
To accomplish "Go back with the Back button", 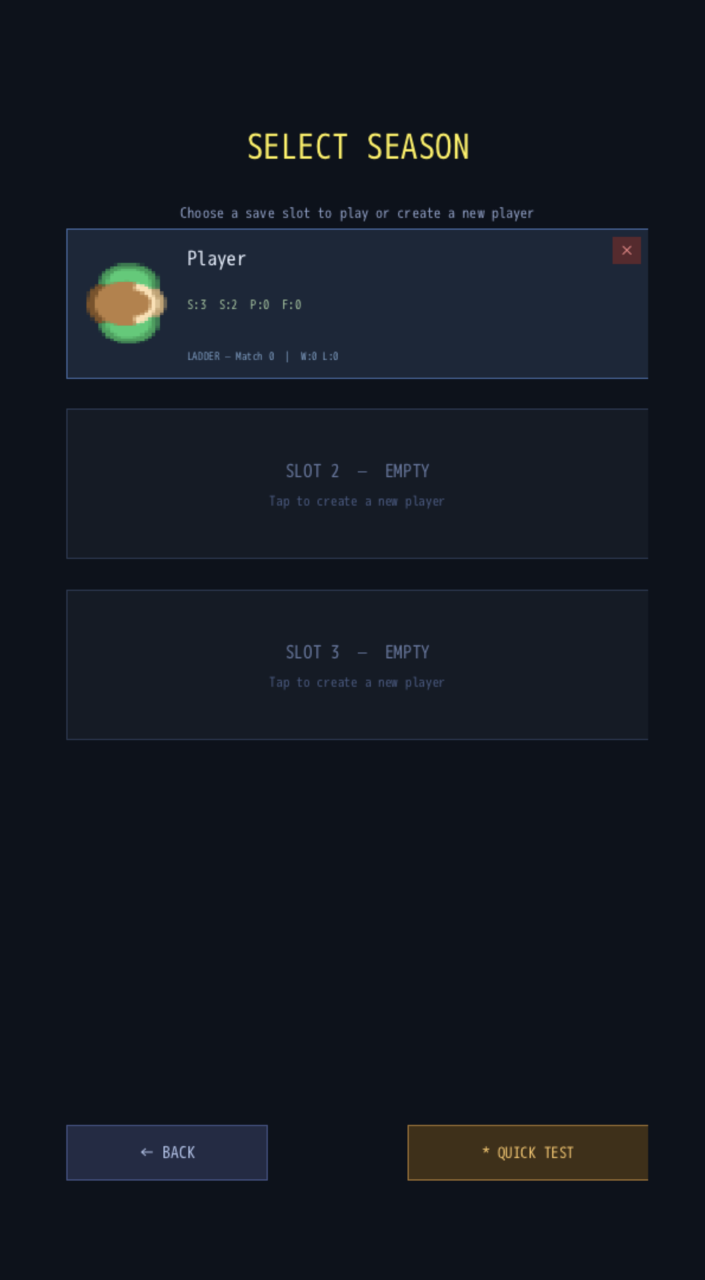I will [167, 1152].
